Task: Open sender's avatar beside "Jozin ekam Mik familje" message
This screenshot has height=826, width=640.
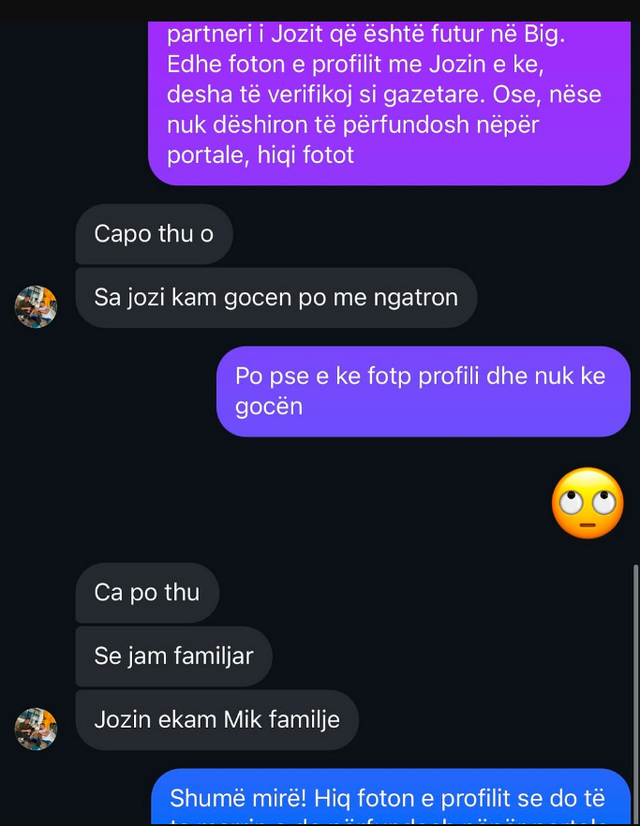Action: click(x=36, y=728)
